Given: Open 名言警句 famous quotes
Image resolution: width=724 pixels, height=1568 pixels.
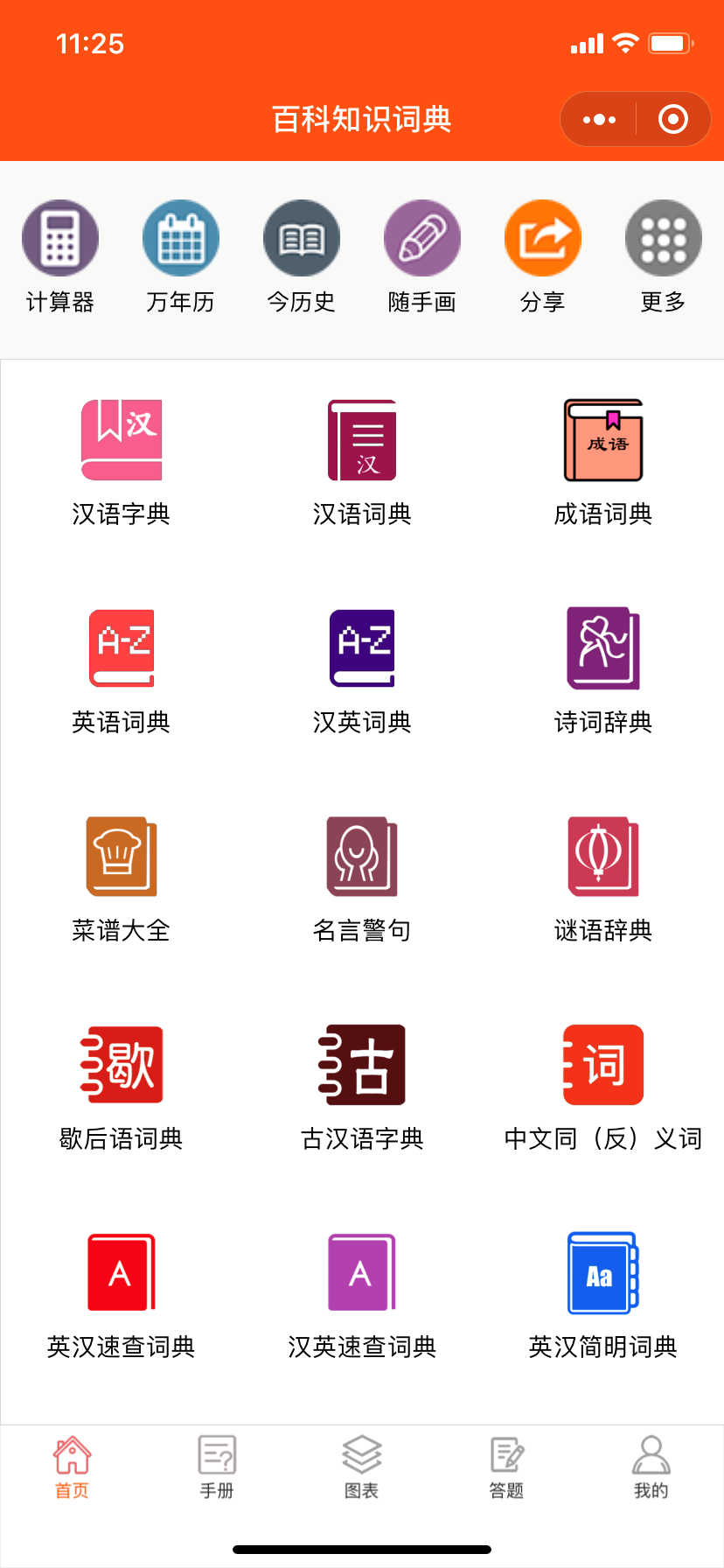Looking at the screenshot, I should (362, 879).
